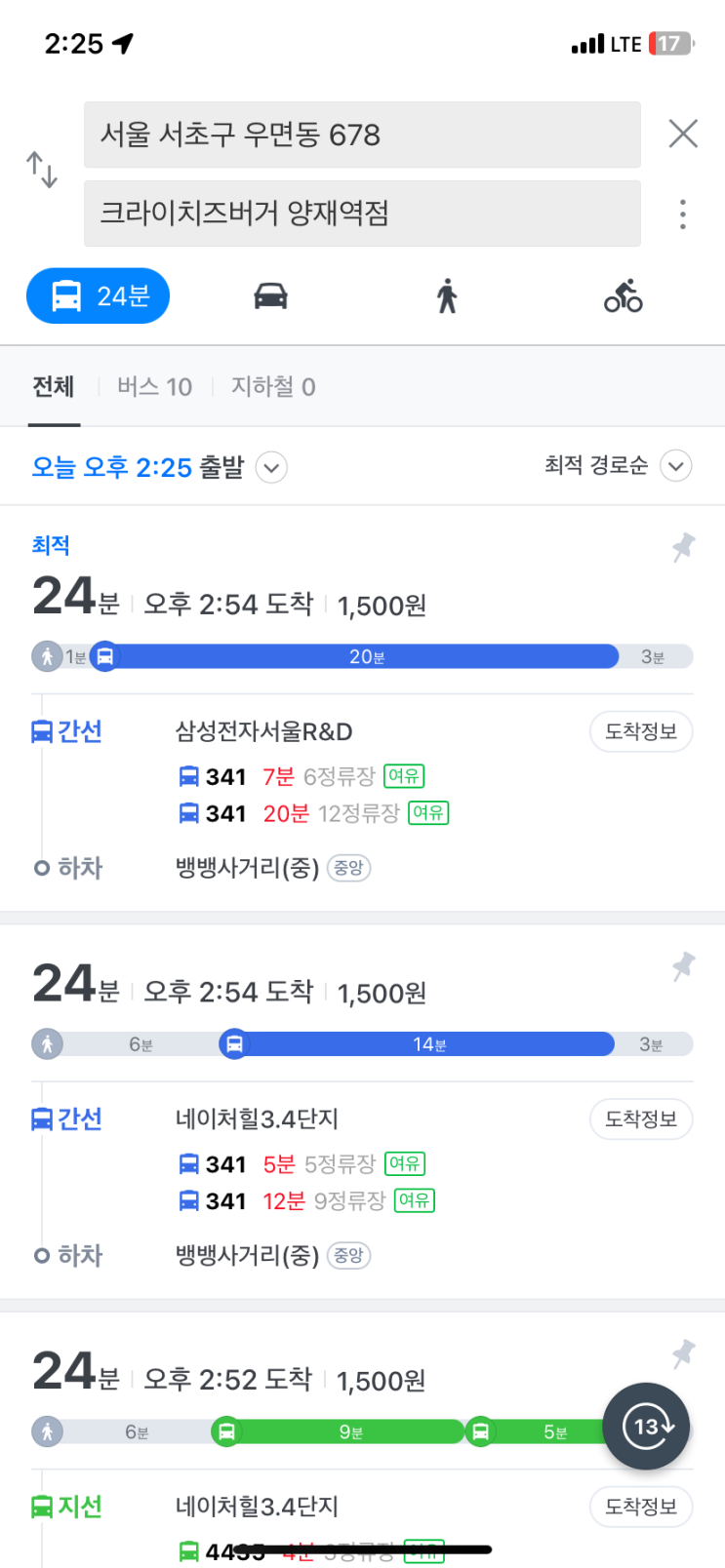The image size is (725, 1568).
Task: Tap the refresh timer button showing 13
Action: tap(647, 1427)
